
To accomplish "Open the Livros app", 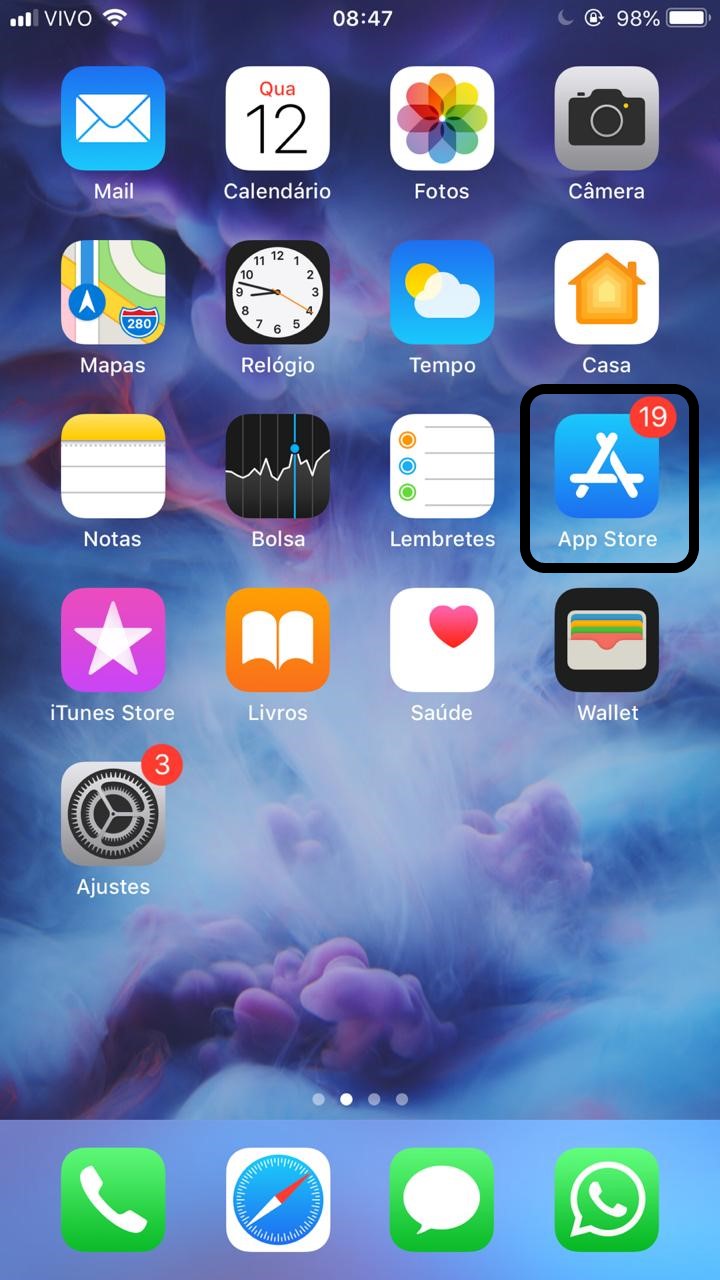I will click(x=277, y=640).
